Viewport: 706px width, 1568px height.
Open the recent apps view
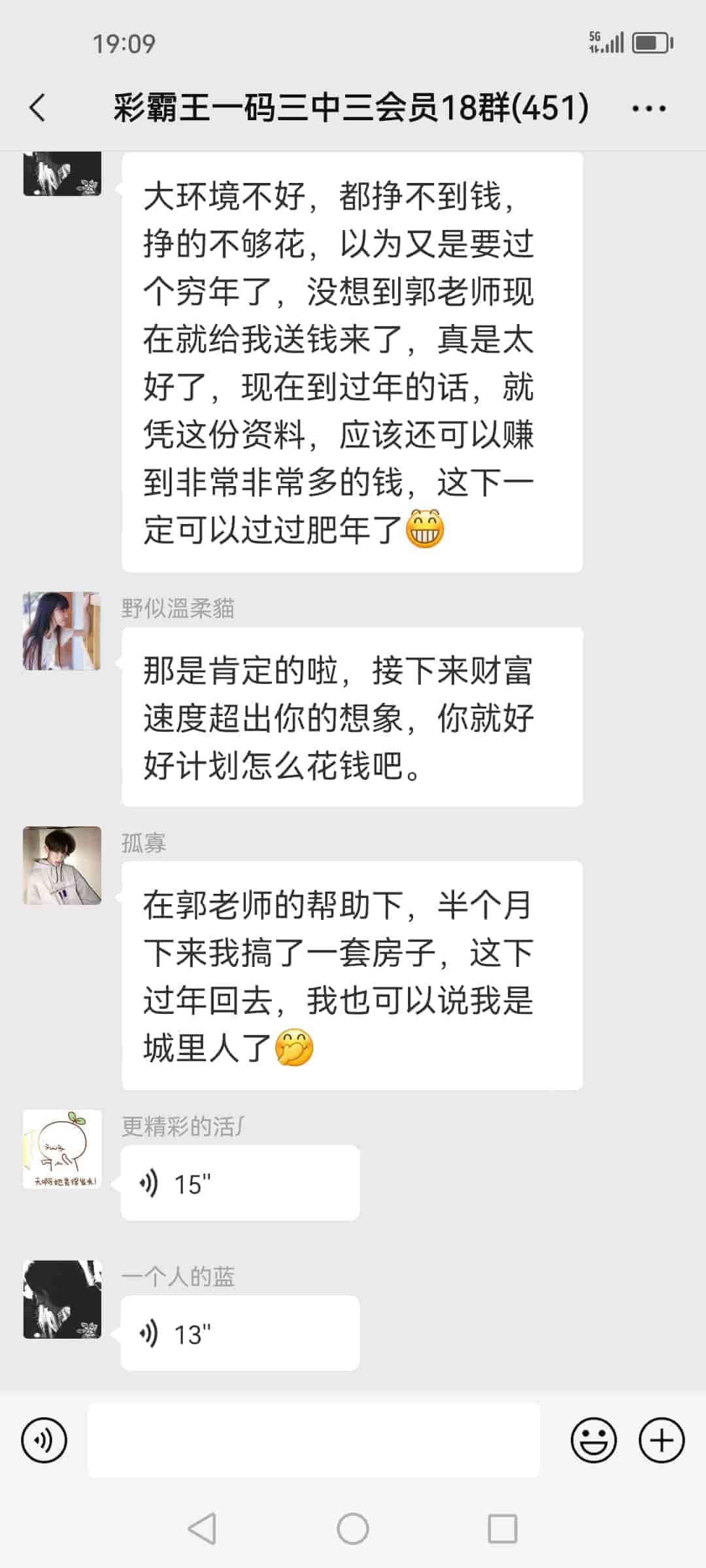(503, 1529)
